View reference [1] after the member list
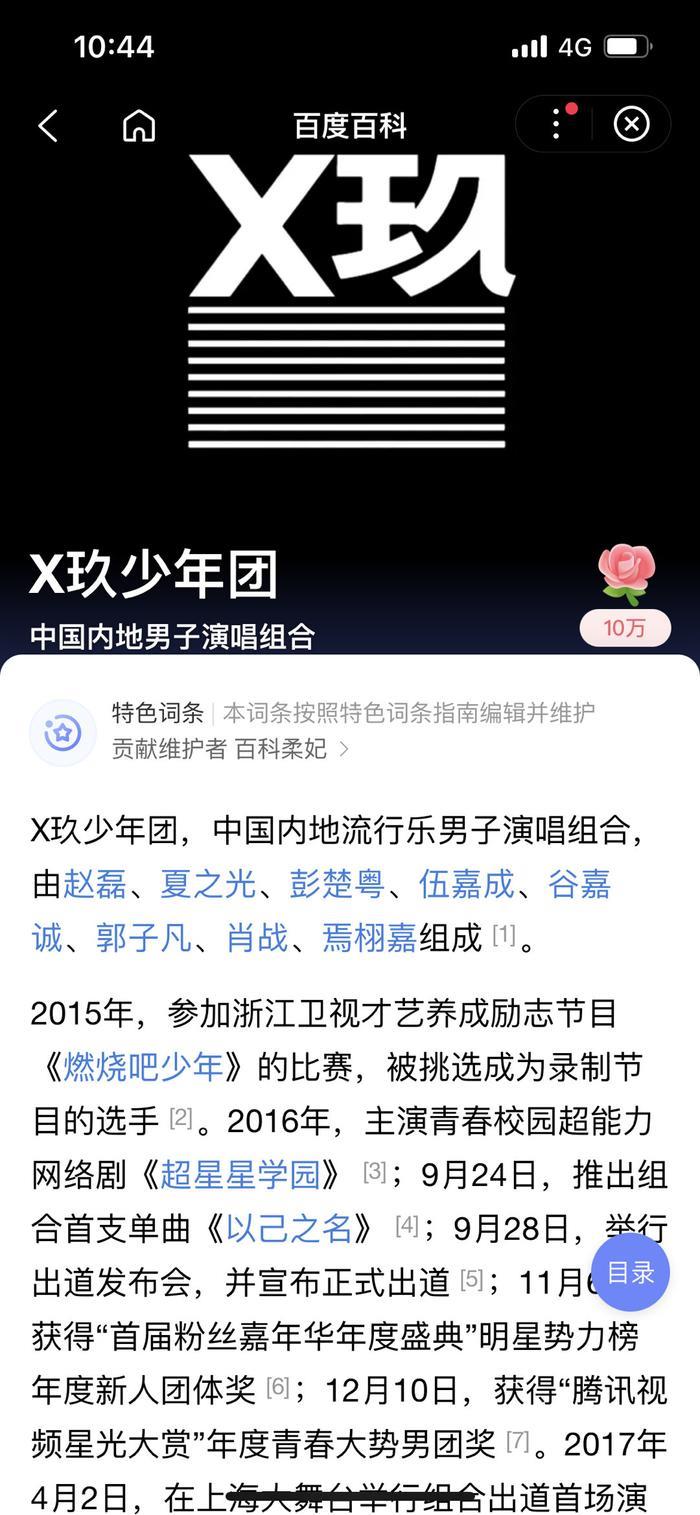Viewport: 700px width, 1515px height. 504,936
